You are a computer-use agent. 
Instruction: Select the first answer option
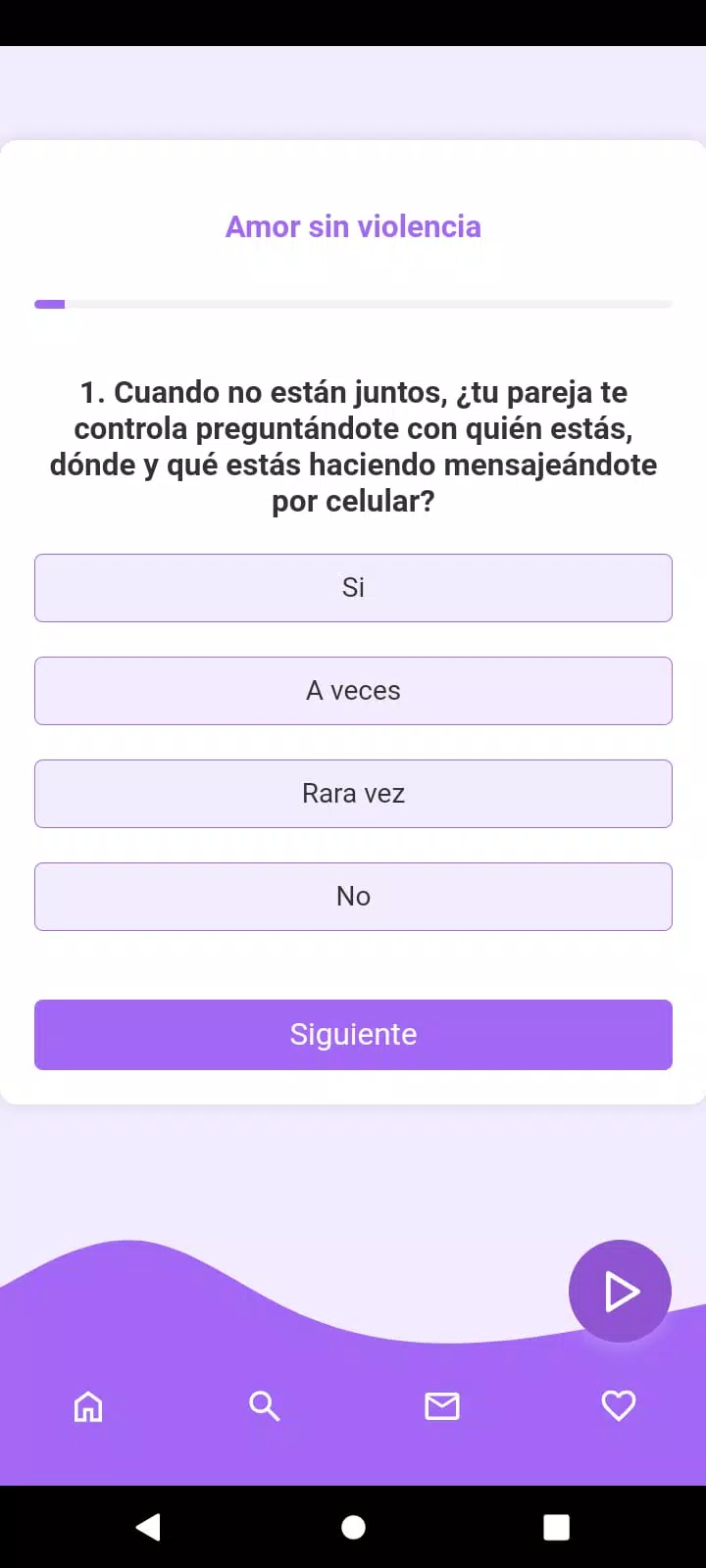(353, 587)
